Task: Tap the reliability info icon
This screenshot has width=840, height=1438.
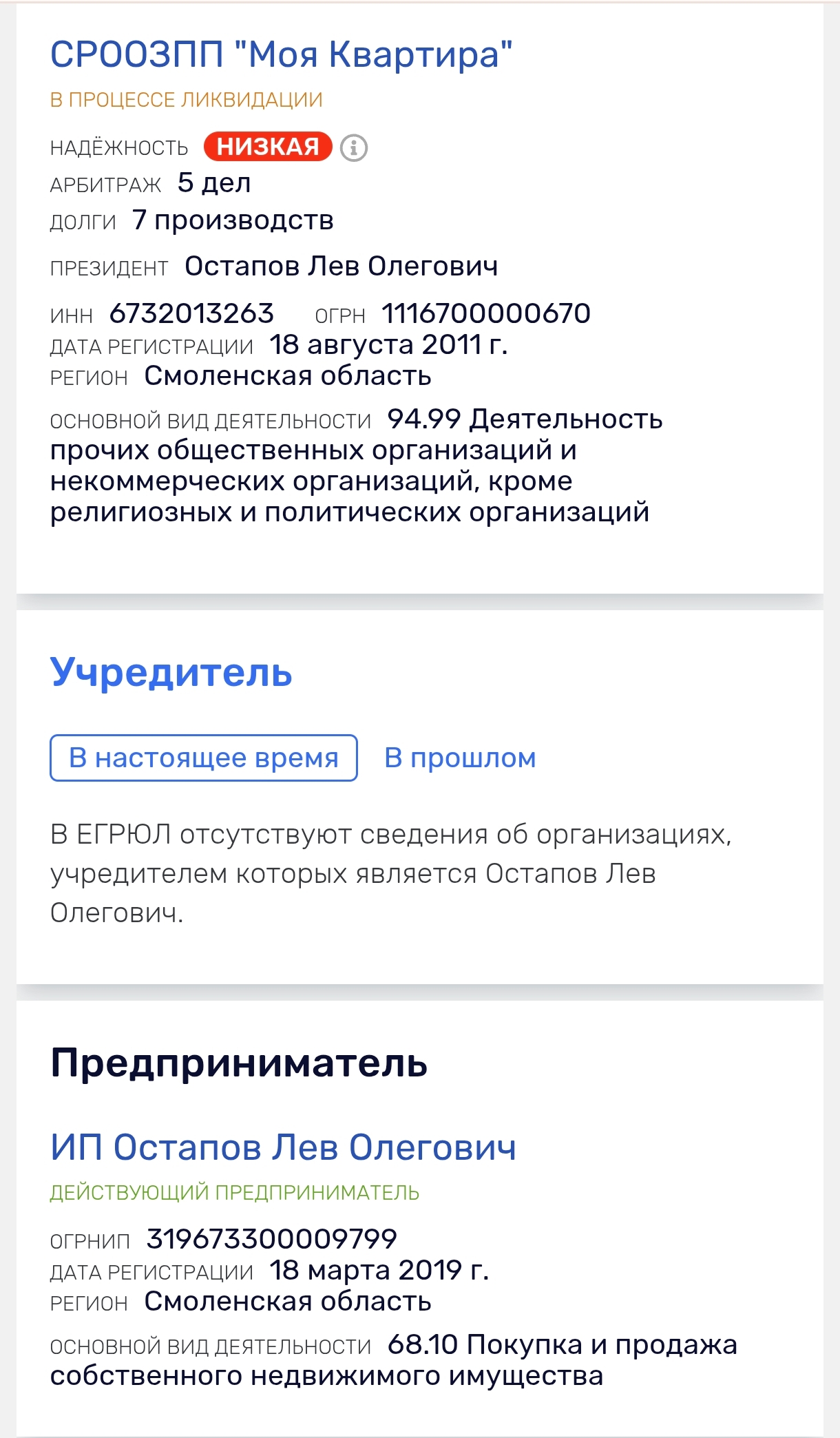Action: [x=354, y=147]
